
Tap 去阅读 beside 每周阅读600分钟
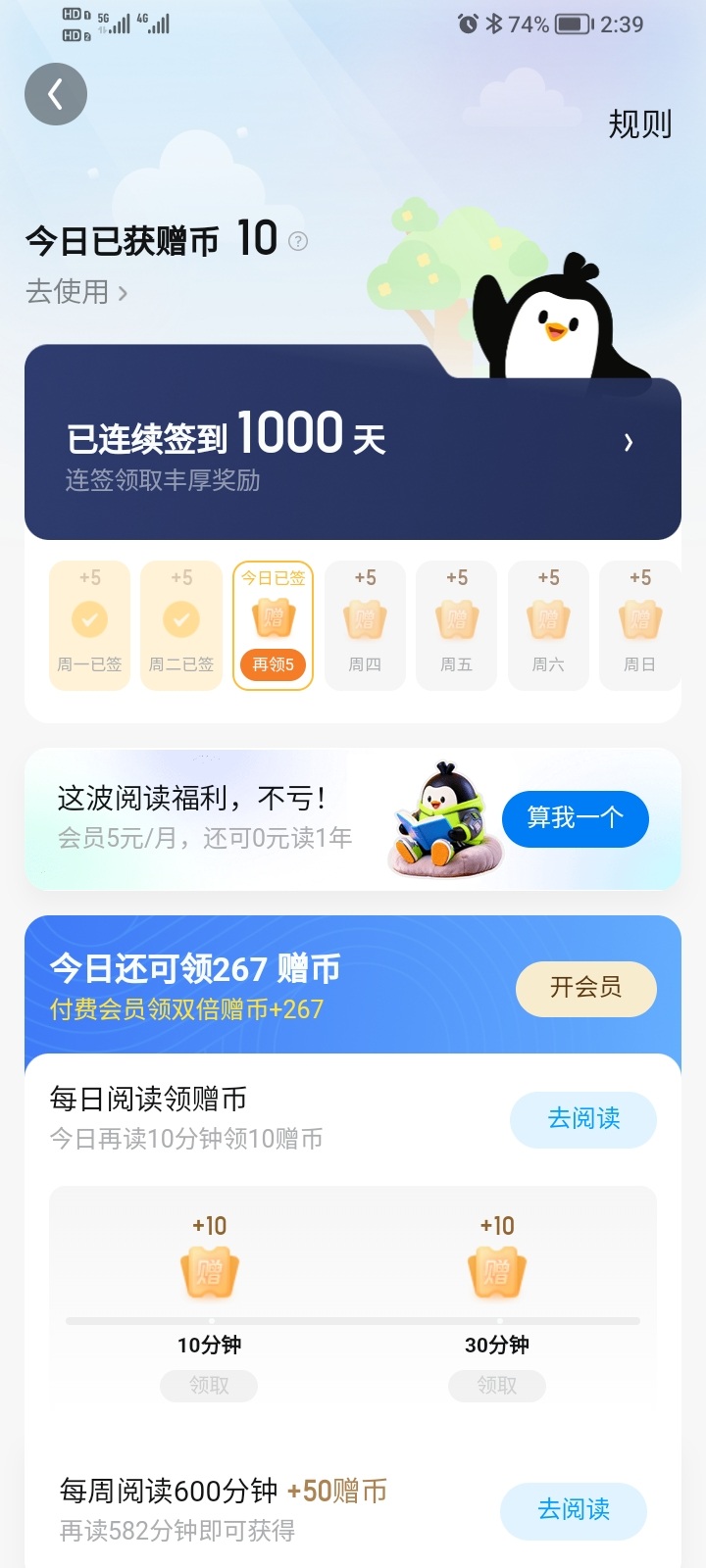(x=573, y=1510)
